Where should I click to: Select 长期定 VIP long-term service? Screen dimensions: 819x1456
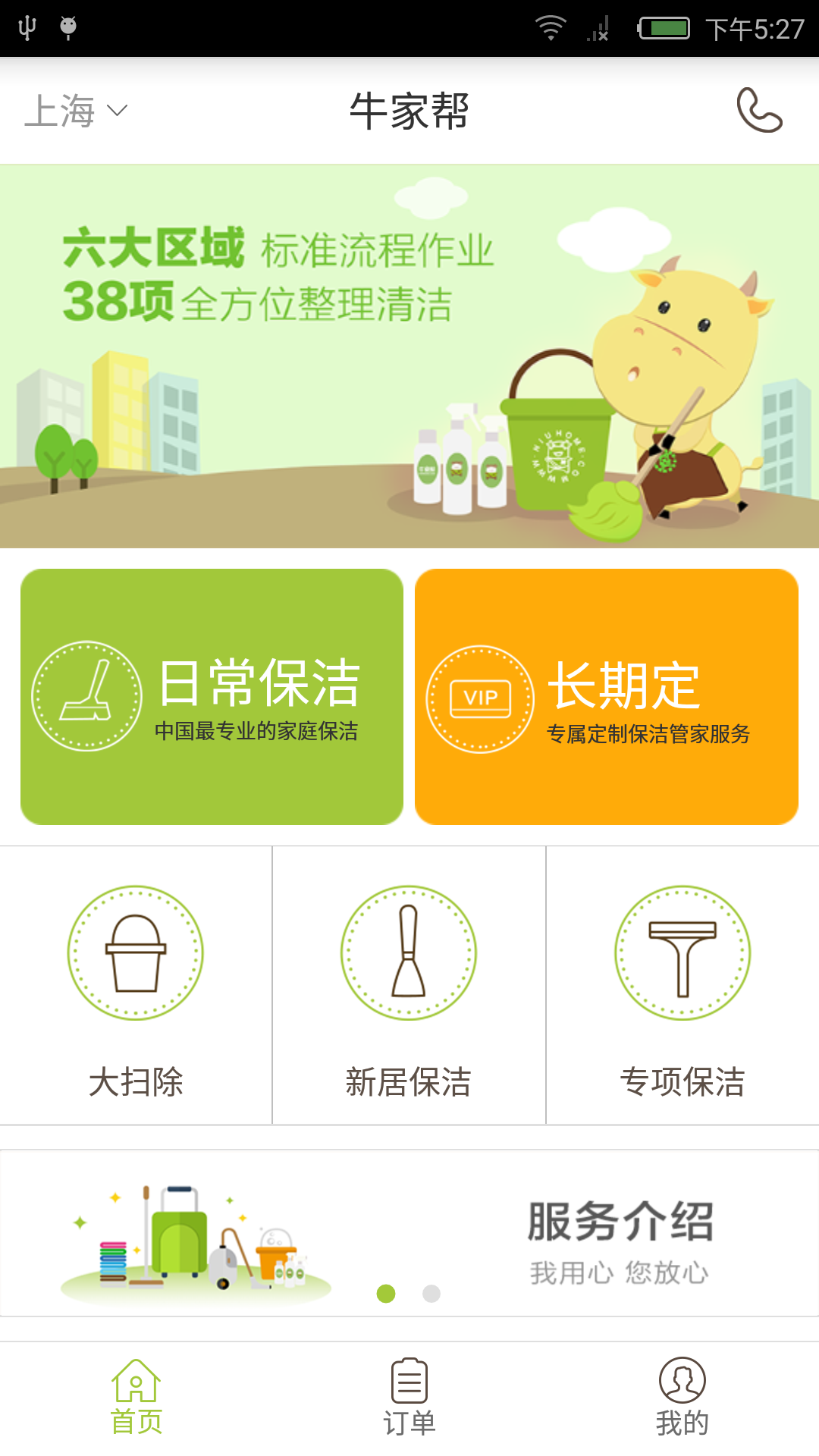pos(607,696)
